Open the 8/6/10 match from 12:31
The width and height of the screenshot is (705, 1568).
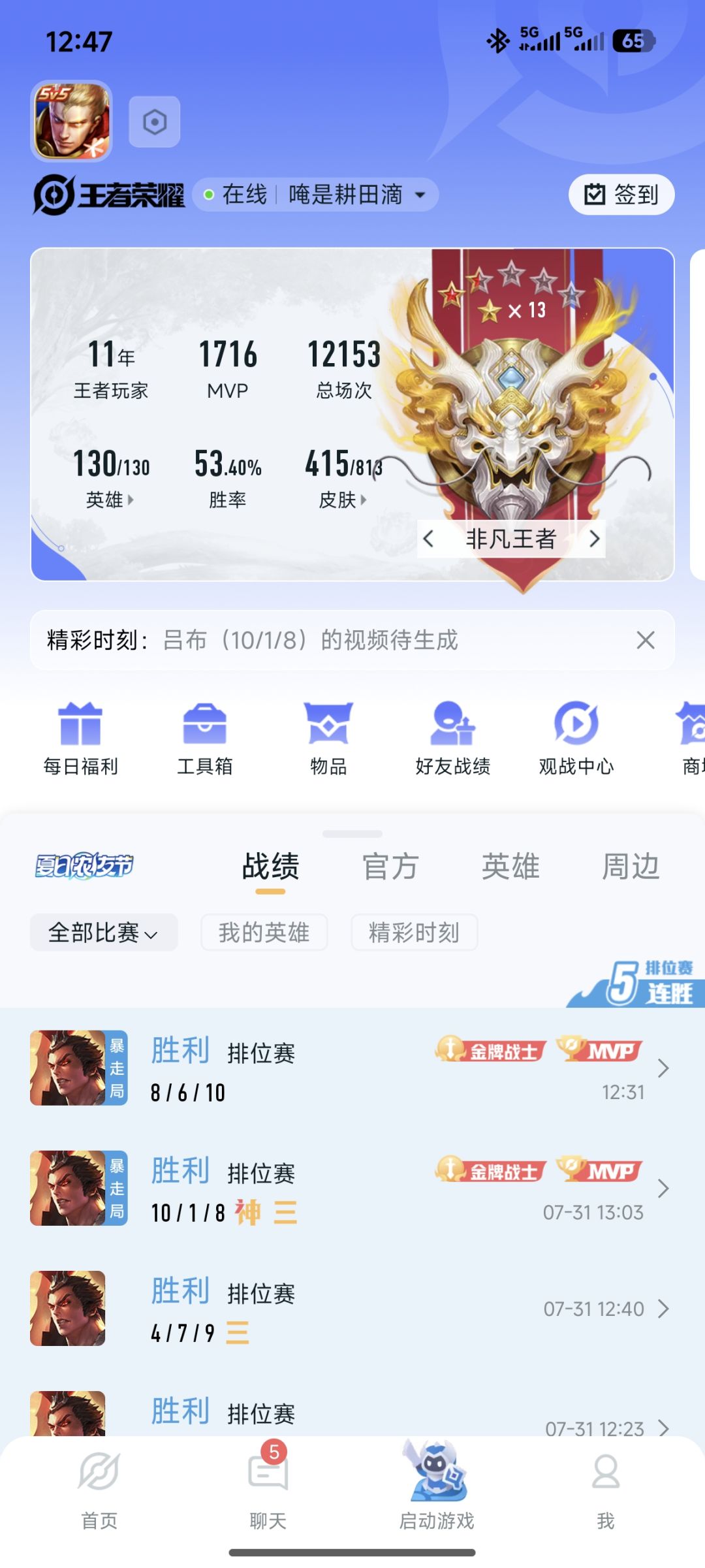pyautogui.click(x=352, y=1068)
